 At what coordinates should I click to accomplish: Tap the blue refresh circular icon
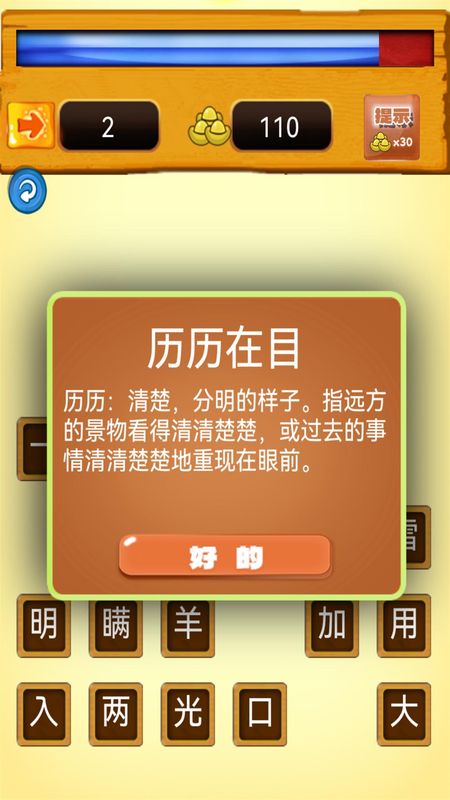[x=28, y=191]
